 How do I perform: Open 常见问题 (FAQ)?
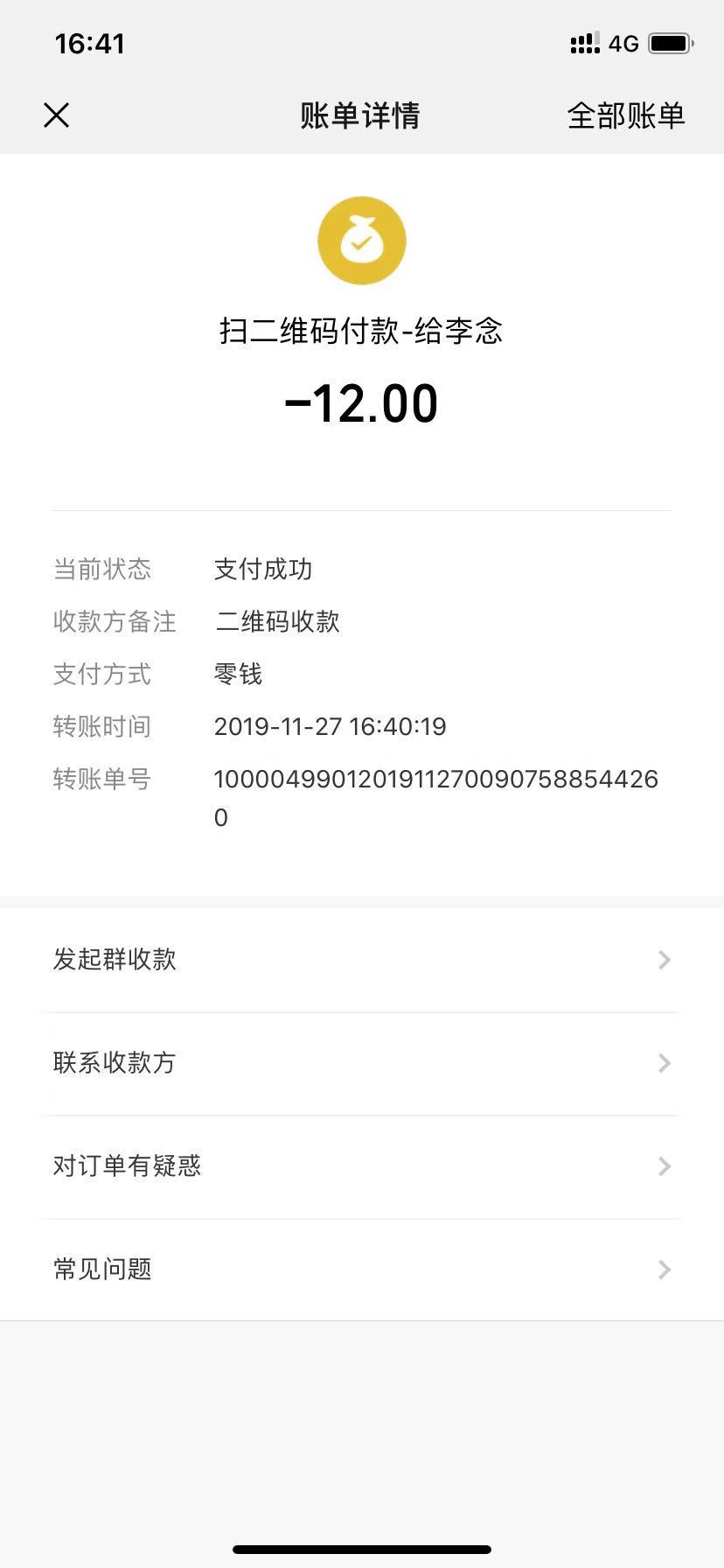click(x=361, y=1270)
